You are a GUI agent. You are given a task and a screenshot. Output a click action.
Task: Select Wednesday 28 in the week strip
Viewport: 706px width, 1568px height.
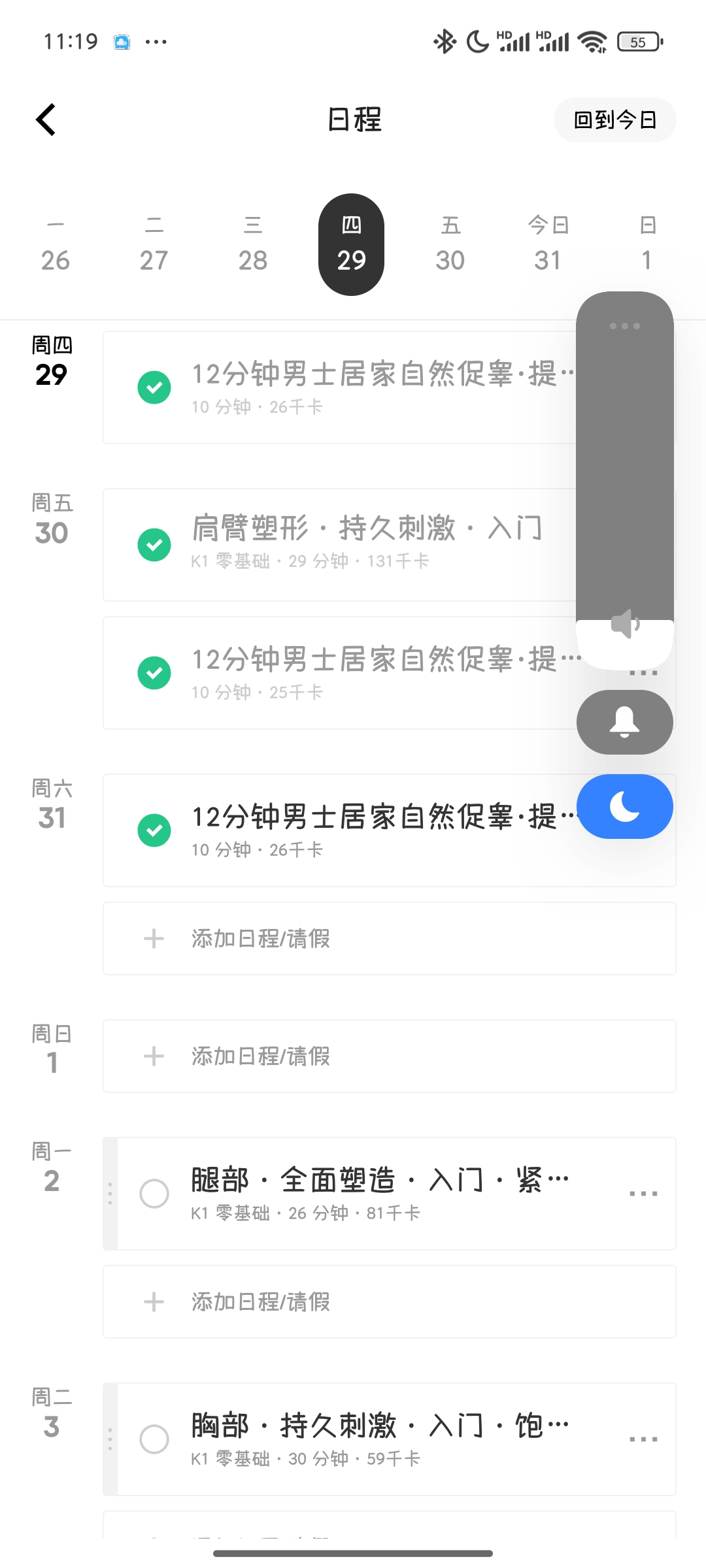253,245
